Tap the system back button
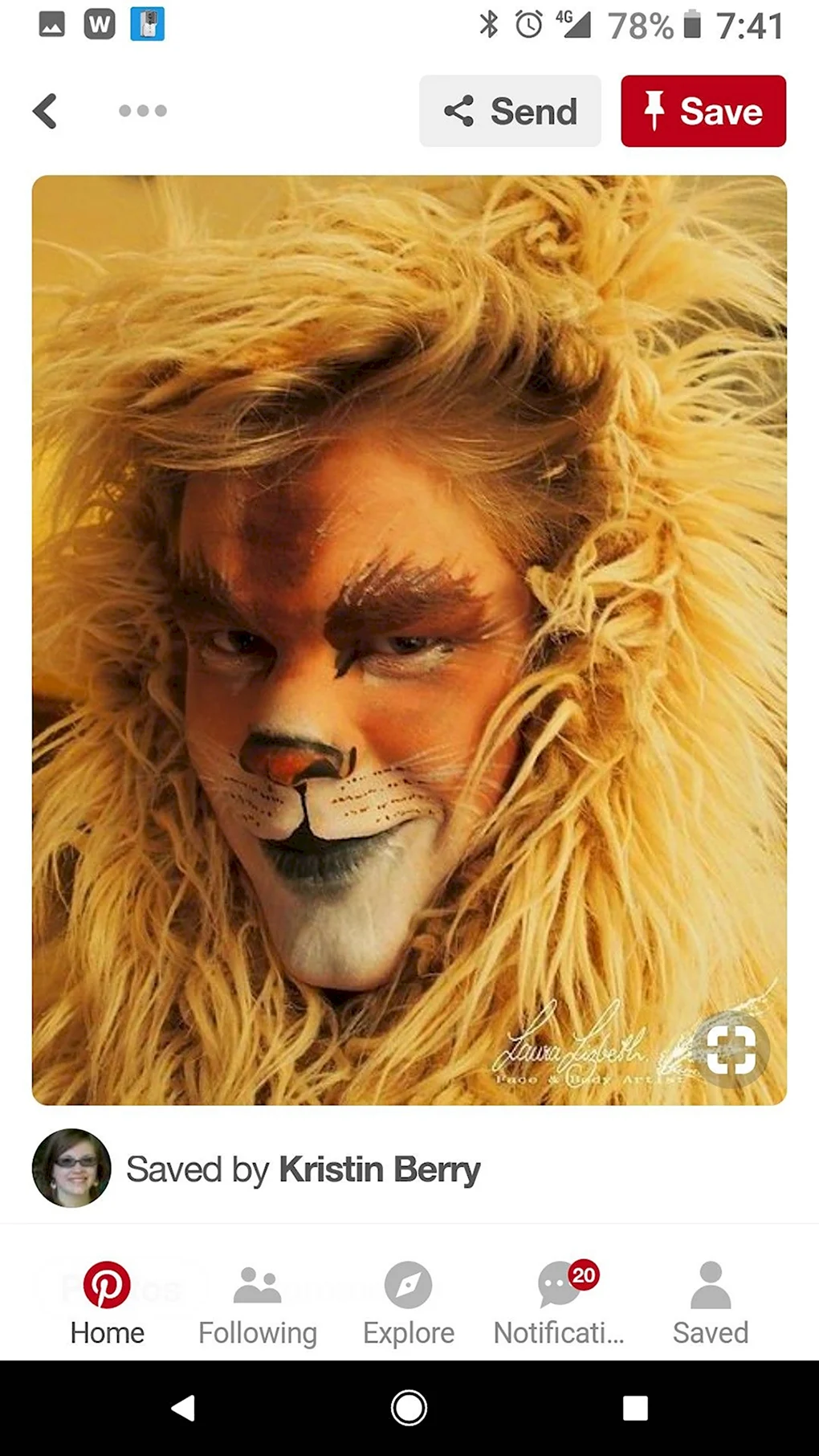The width and height of the screenshot is (819, 1456). 184,1408
